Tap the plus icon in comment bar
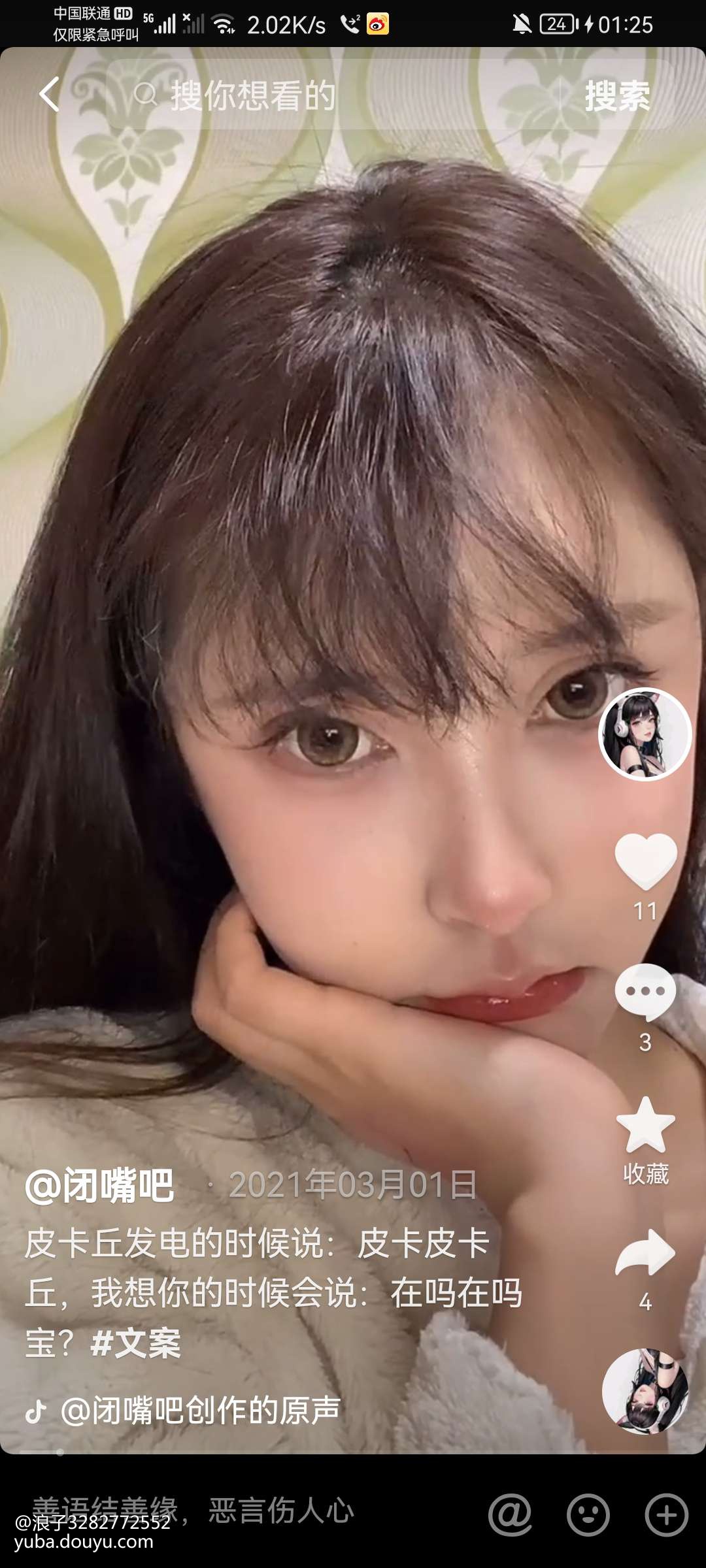Viewport: 706px width, 1568px height. click(x=666, y=1514)
